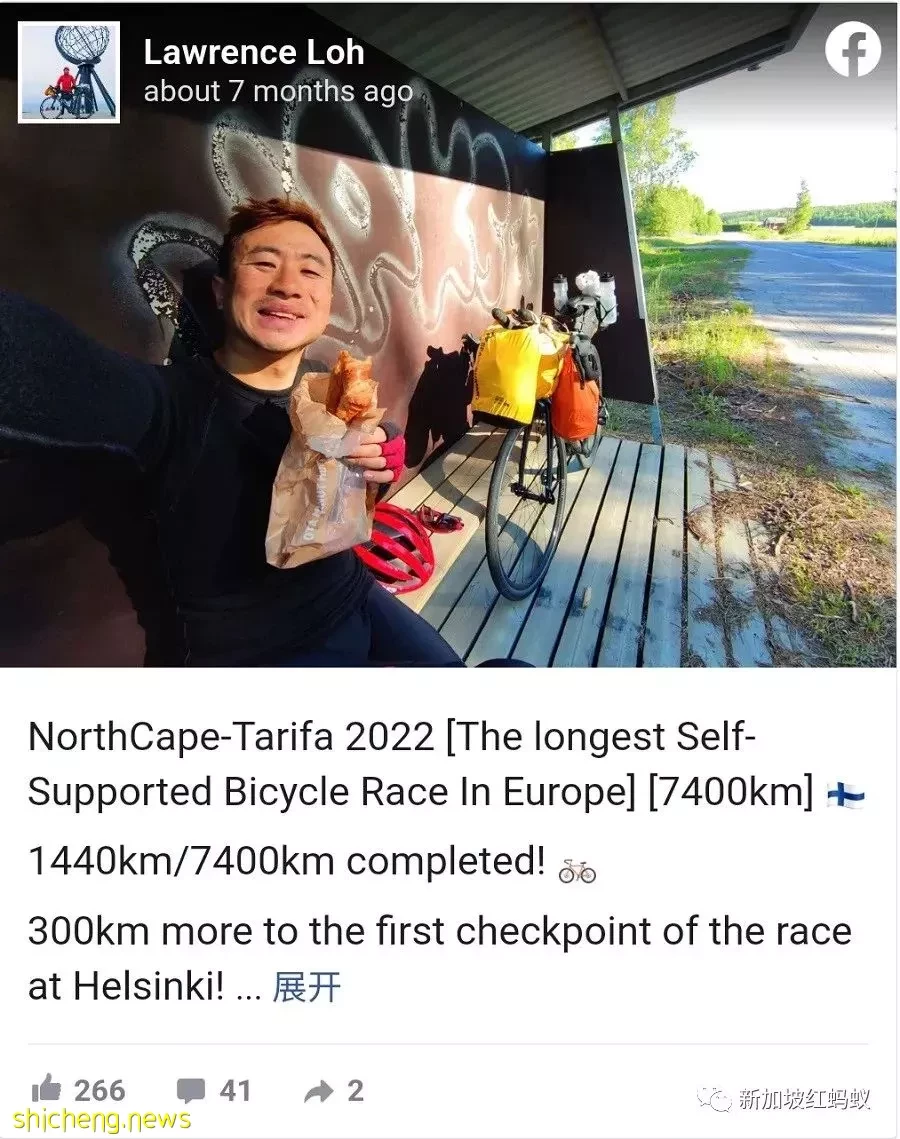
Task: Open Lawrence Loh's profile picture
Action: click(x=69, y=73)
